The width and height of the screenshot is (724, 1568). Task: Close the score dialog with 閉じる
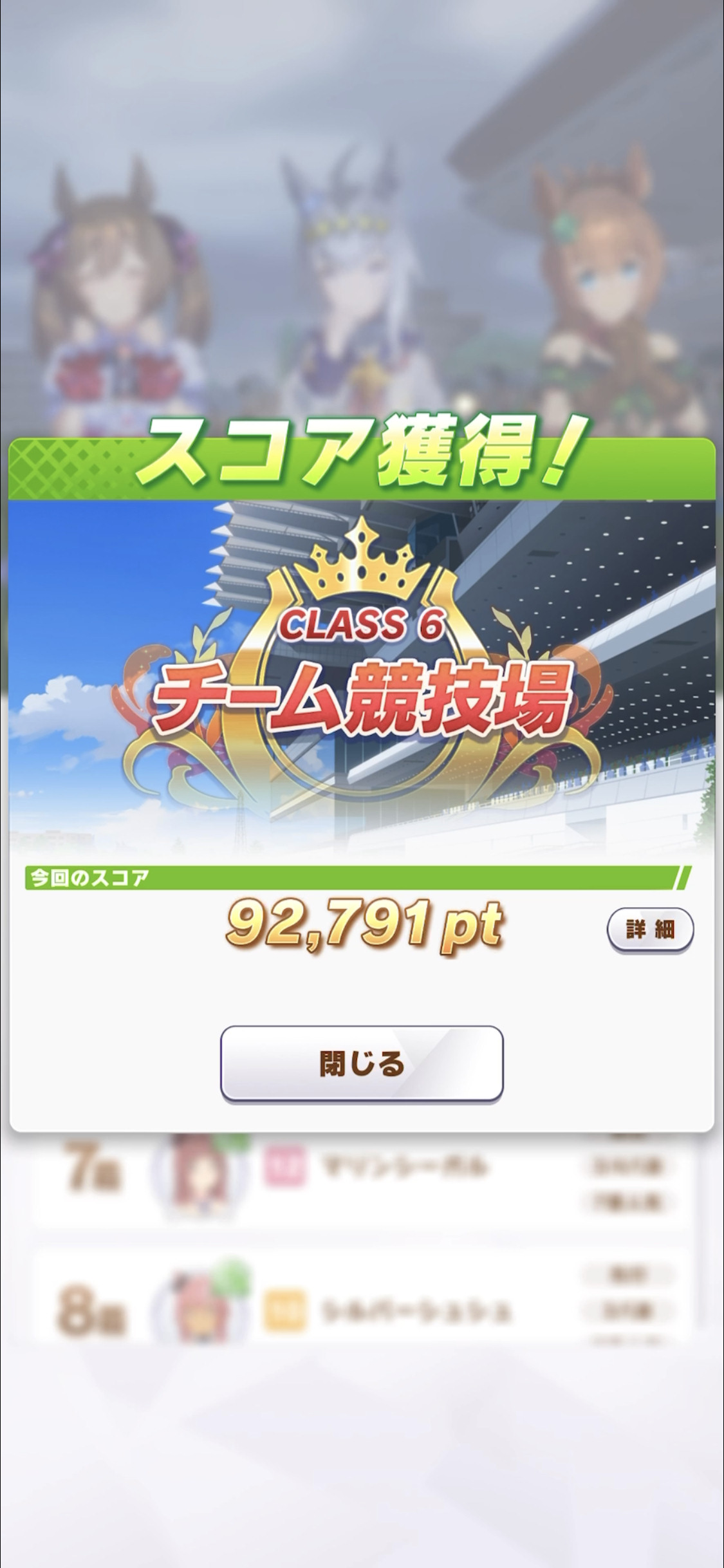[x=362, y=1063]
